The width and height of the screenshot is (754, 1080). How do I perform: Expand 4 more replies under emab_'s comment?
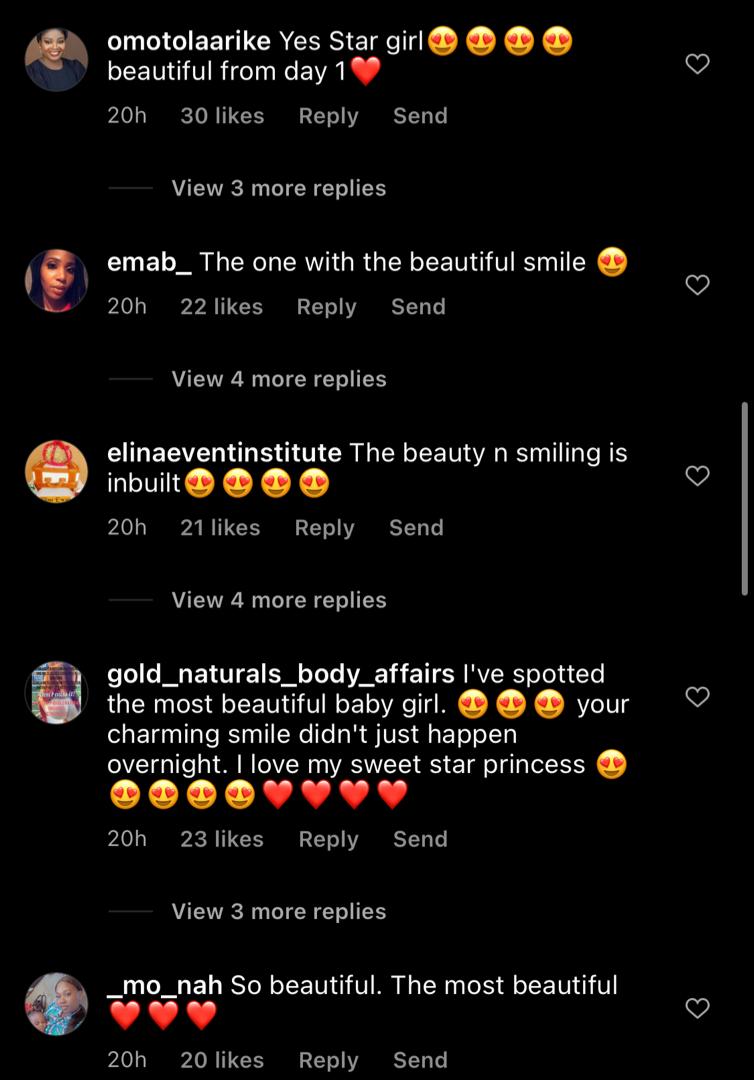[x=278, y=379]
